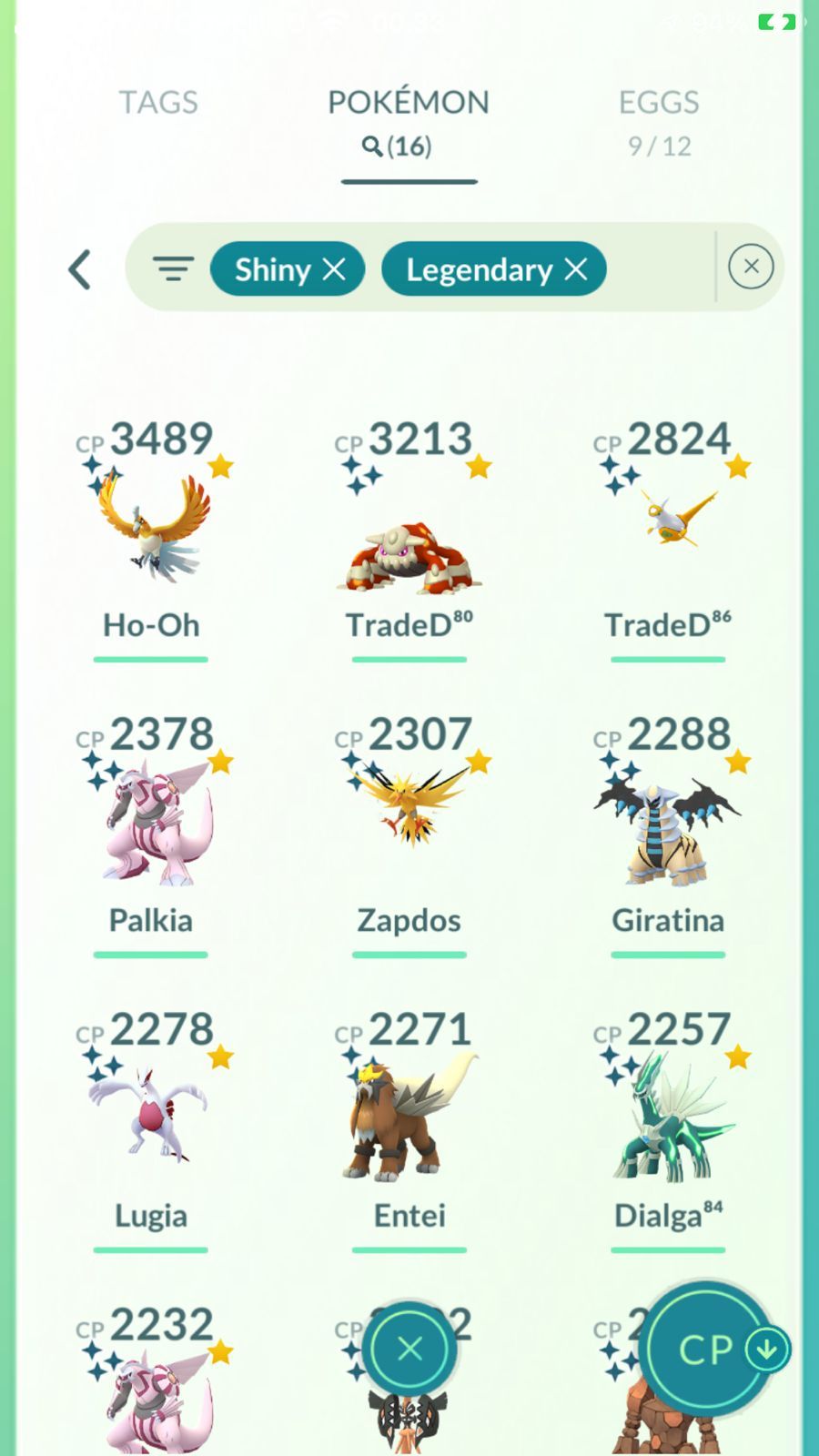Change sort order via CP button
Screen dimensions: 819x1456
708,1350
